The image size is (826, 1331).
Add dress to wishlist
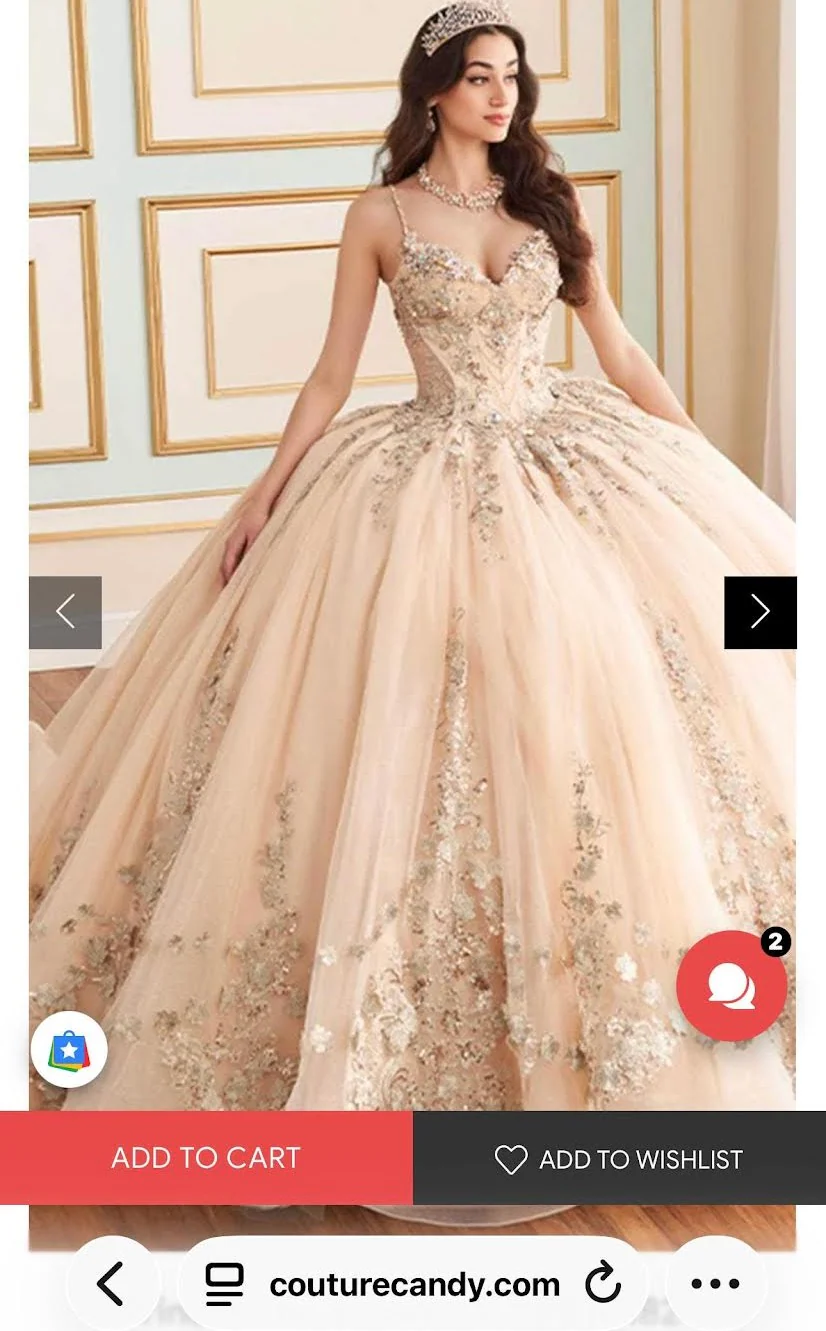[619, 1159]
